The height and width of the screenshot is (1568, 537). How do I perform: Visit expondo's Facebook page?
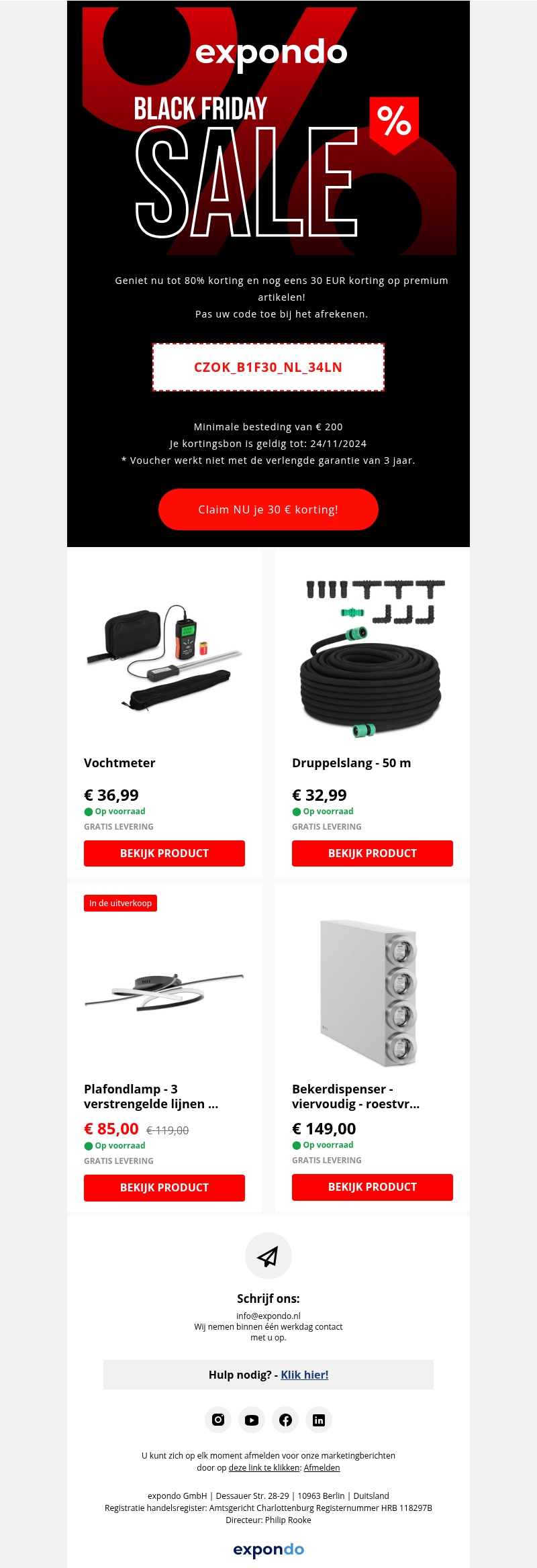(285, 1420)
